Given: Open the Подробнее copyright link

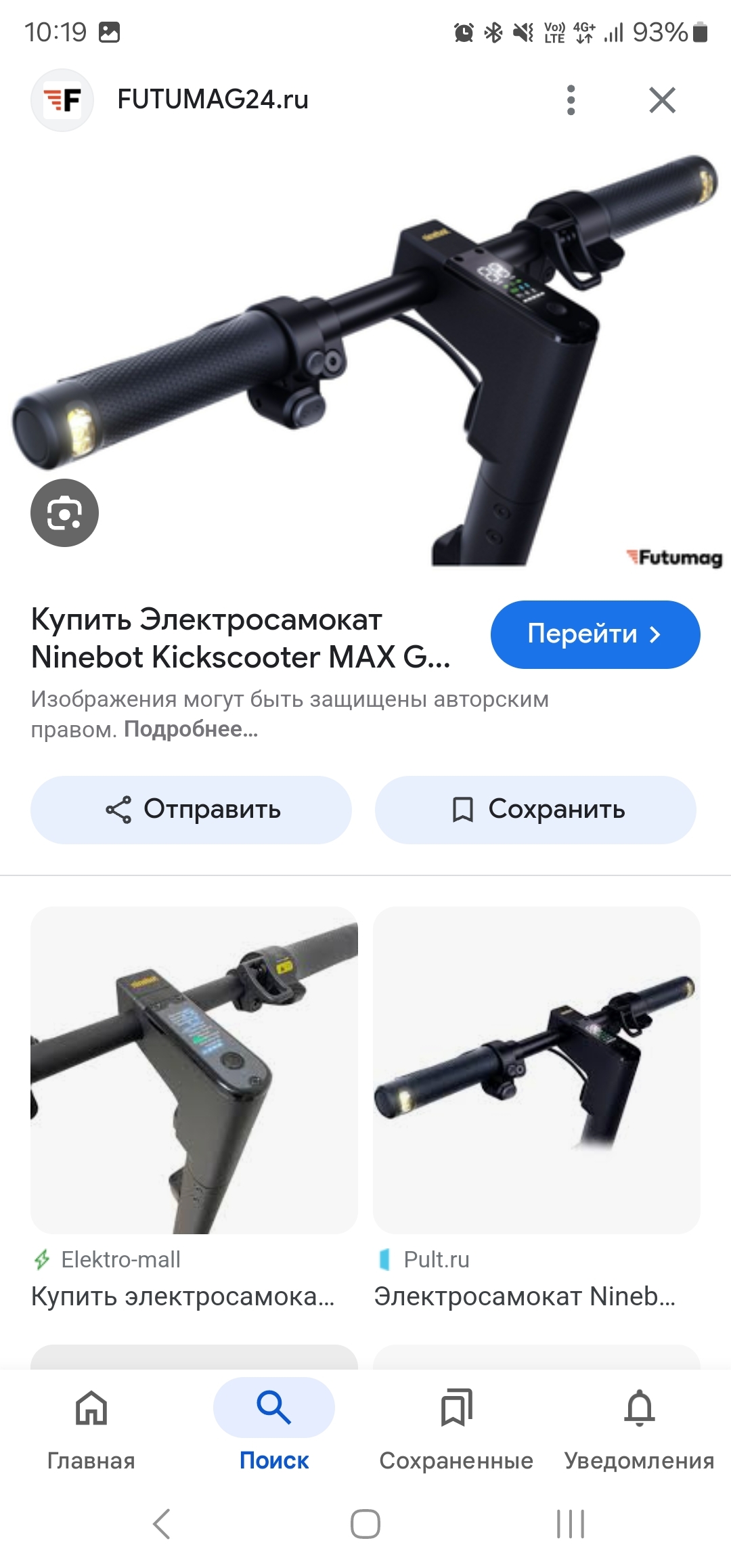Looking at the screenshot, I should pos(191,729).
